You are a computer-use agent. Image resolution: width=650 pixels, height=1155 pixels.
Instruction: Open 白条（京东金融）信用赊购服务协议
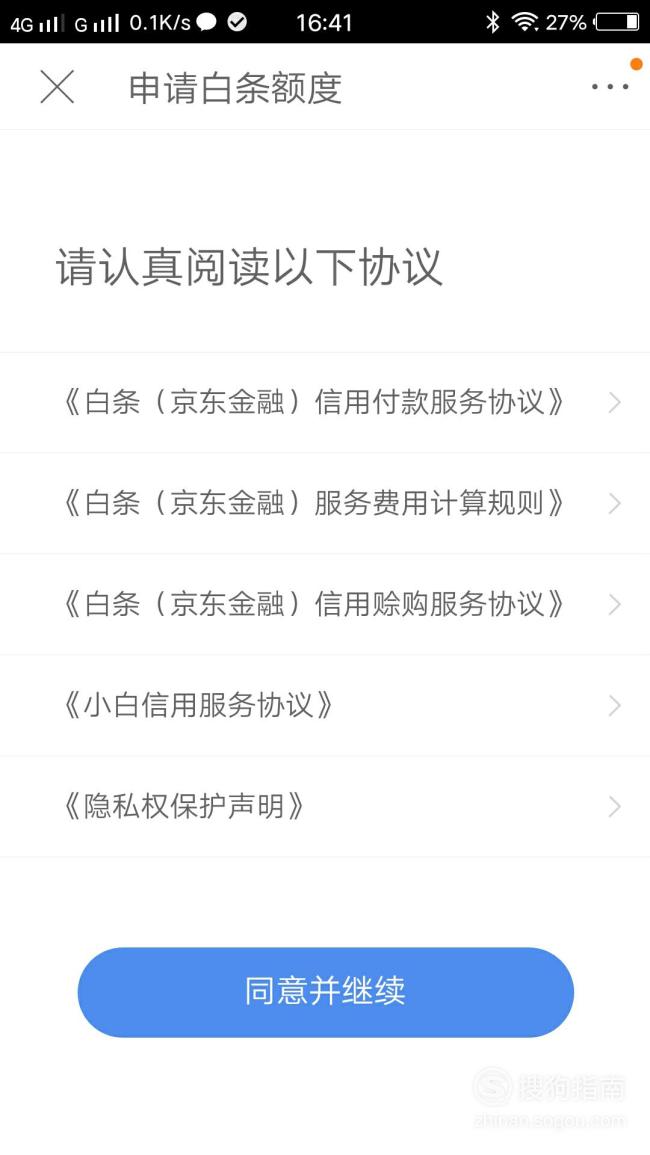pyautogui.click(x=325, y=605)
